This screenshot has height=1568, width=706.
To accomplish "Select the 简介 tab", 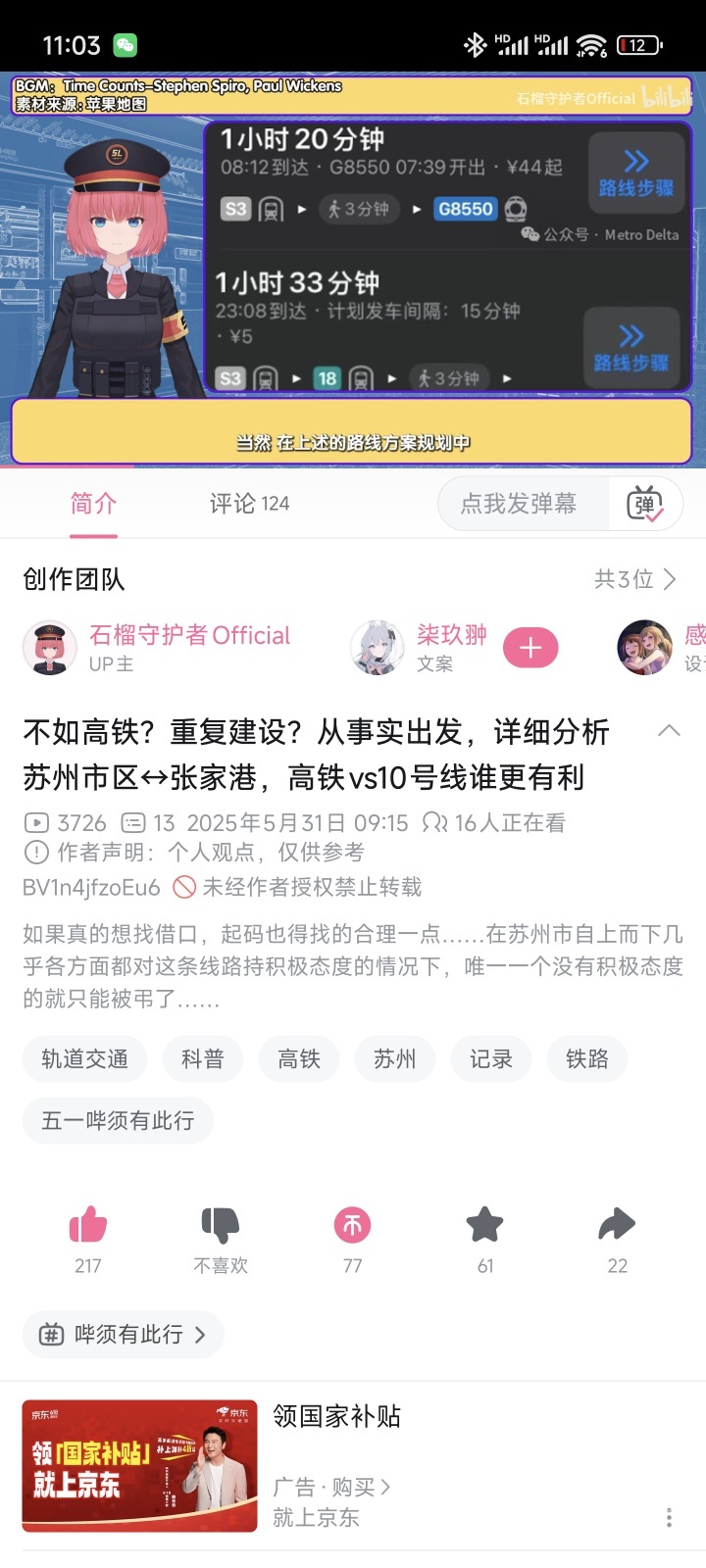I will (x=93, y=504).
